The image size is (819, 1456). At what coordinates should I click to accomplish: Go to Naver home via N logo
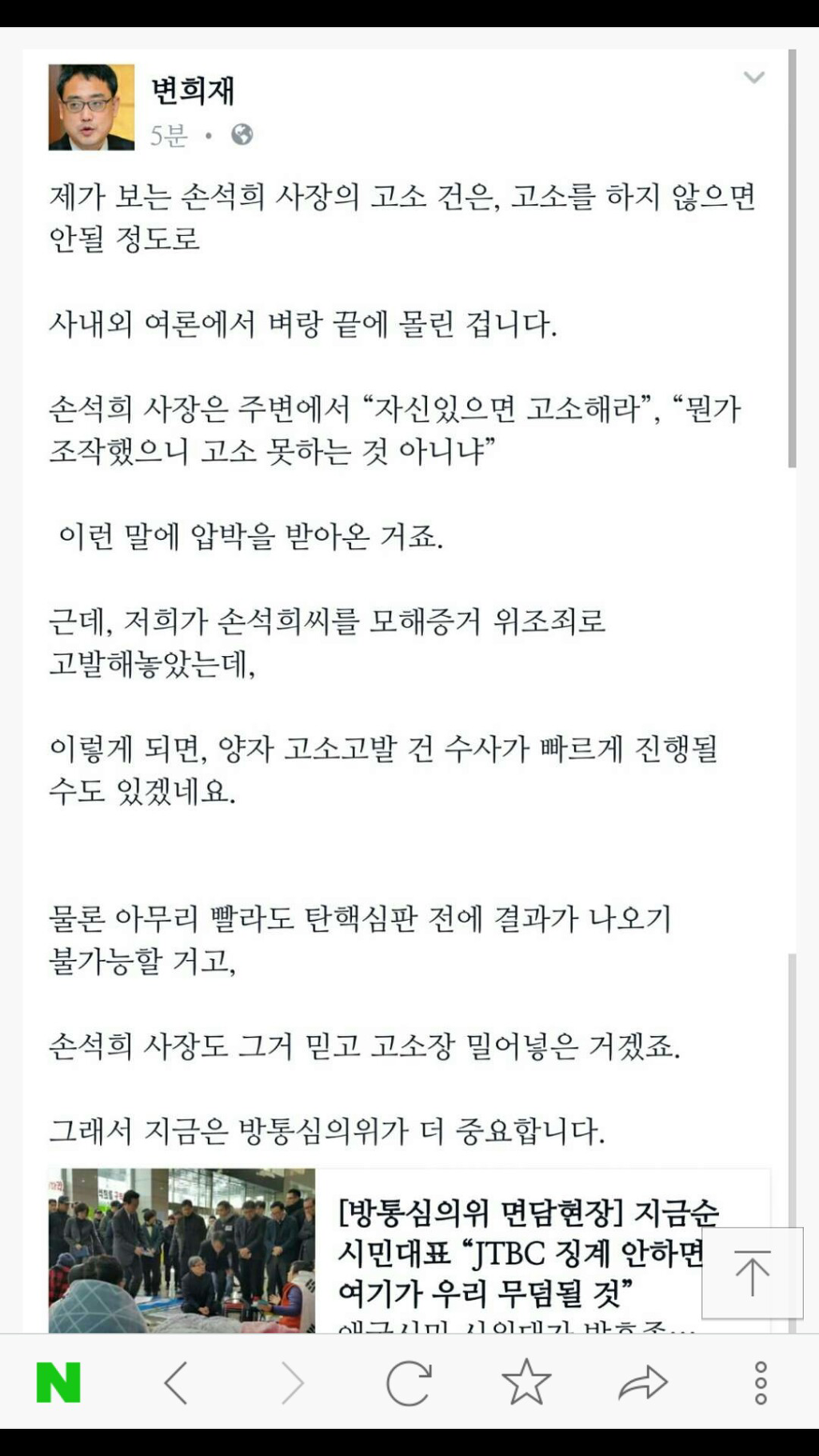tap(58, 1382)
